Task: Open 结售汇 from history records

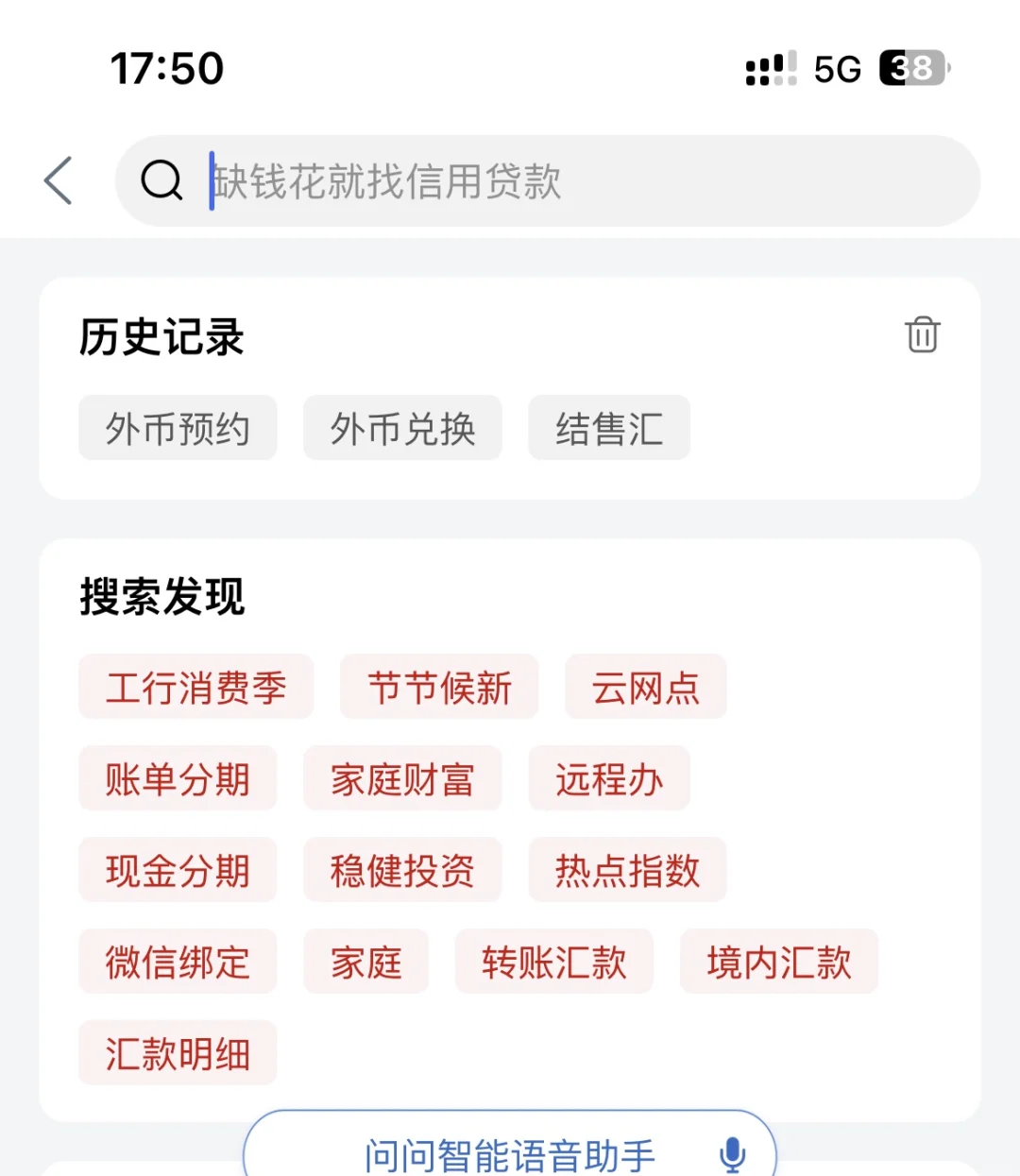Action: [608, 428]
